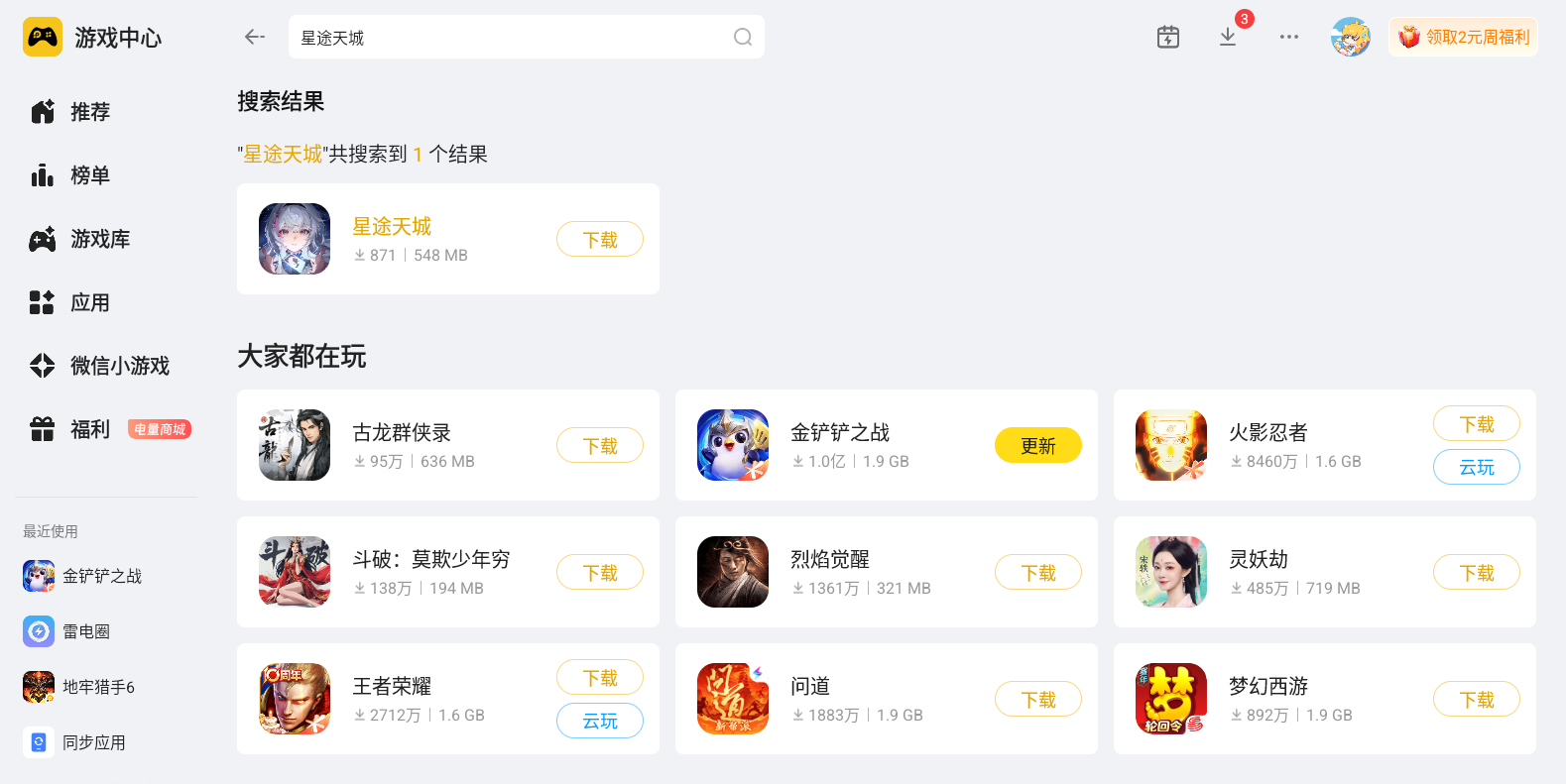Tap 云玩 for 王者荣耀
Viewport: 1566px width, 784px height.
coord(600,721)
